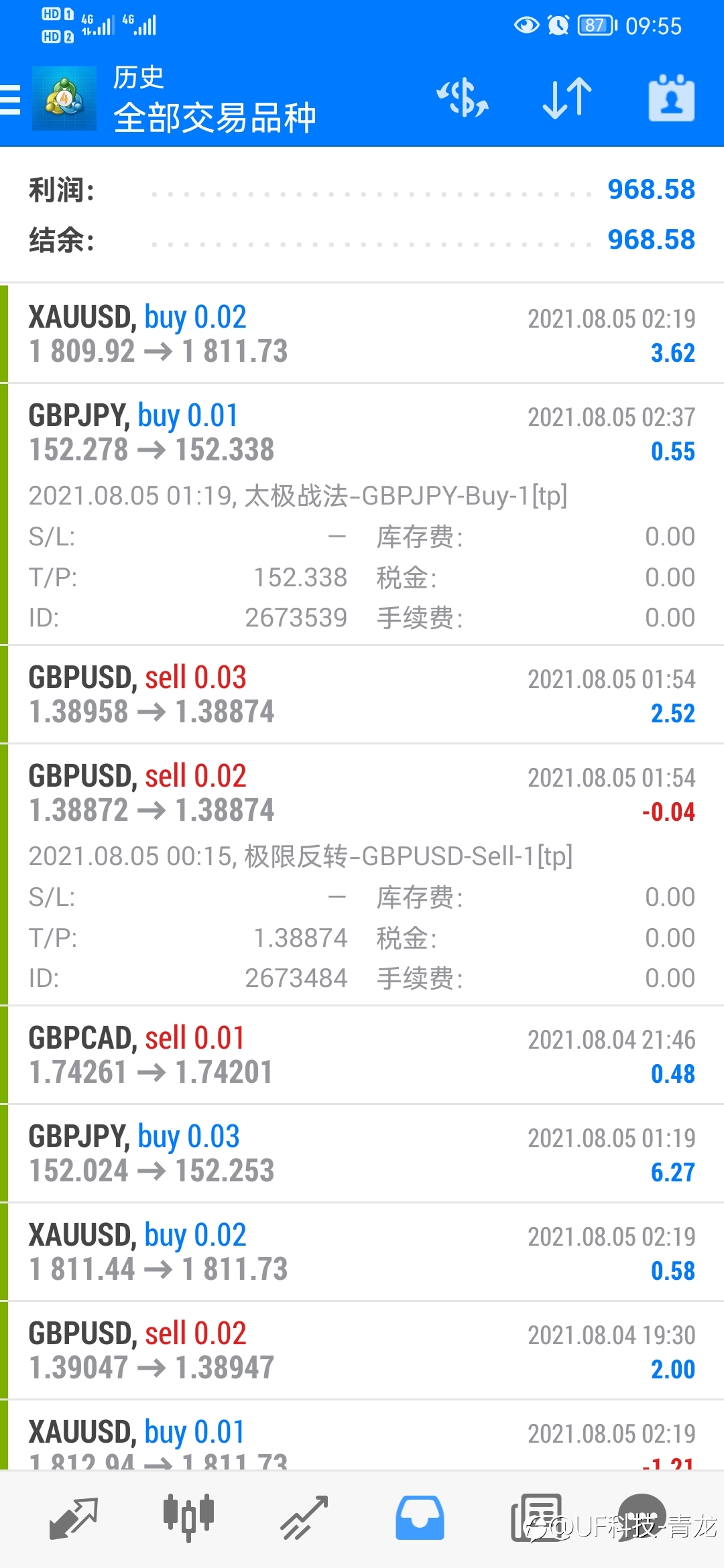
Task: Select the History inbox tab
Action: (x=420, y=1518)
